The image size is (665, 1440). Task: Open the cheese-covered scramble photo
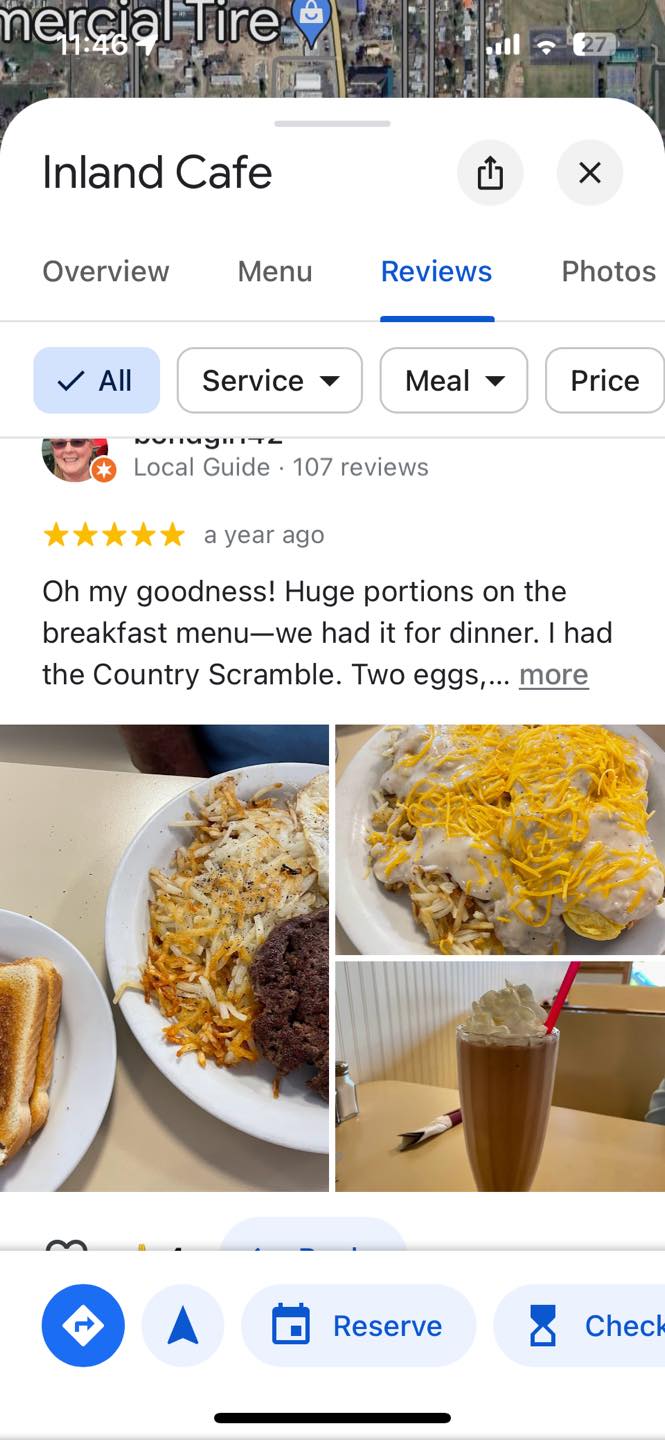pyautogui.click(x=500, y=838)
